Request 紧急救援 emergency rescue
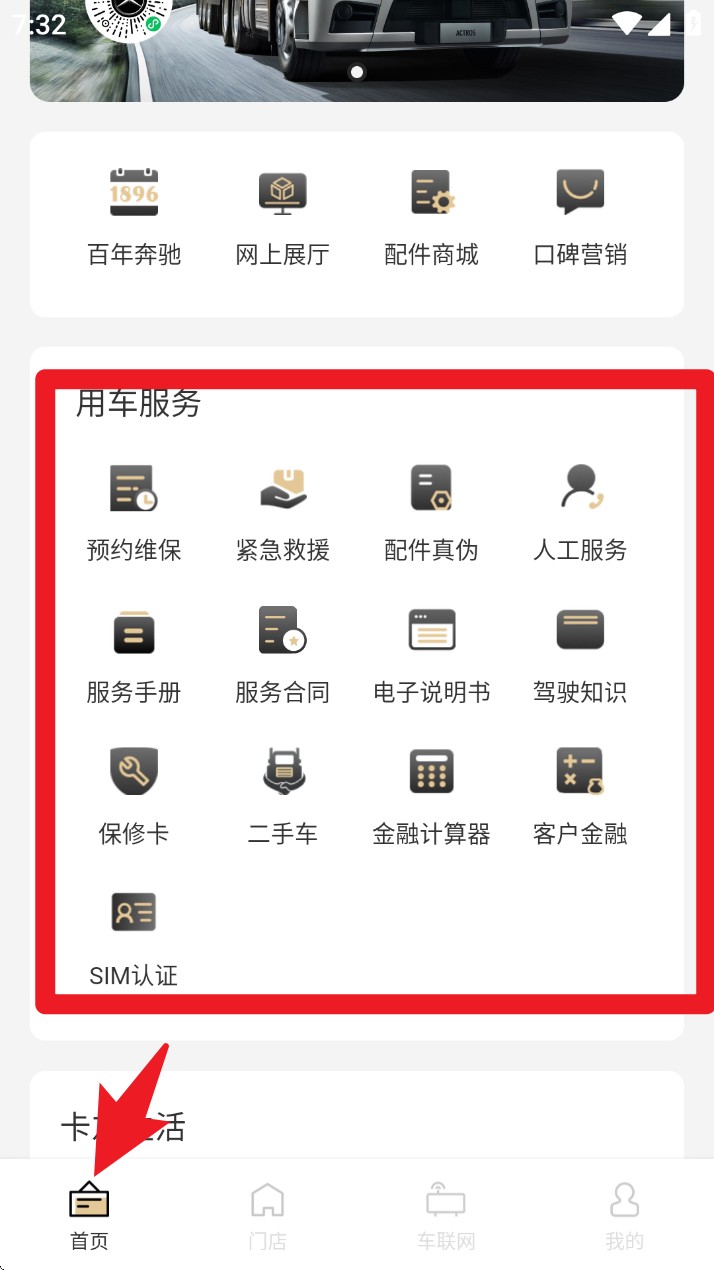 282,511
